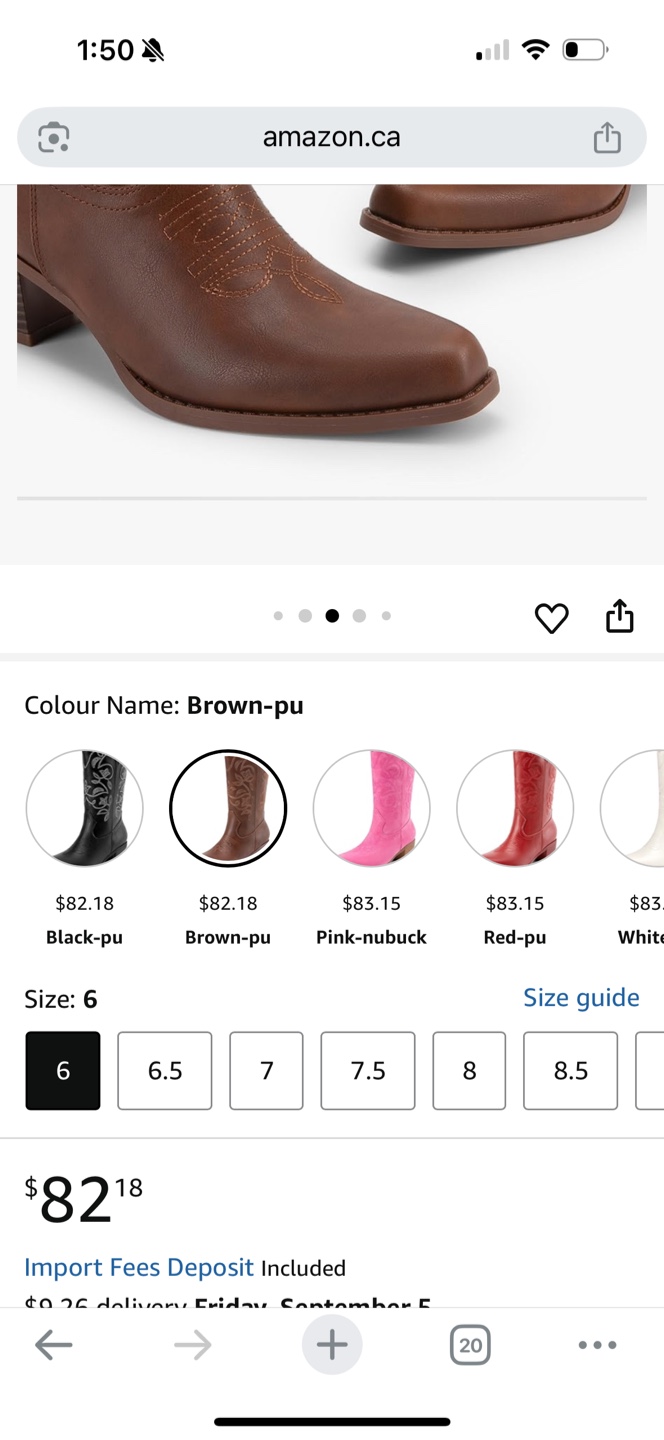Open a new browser tab

(332, 1345)
